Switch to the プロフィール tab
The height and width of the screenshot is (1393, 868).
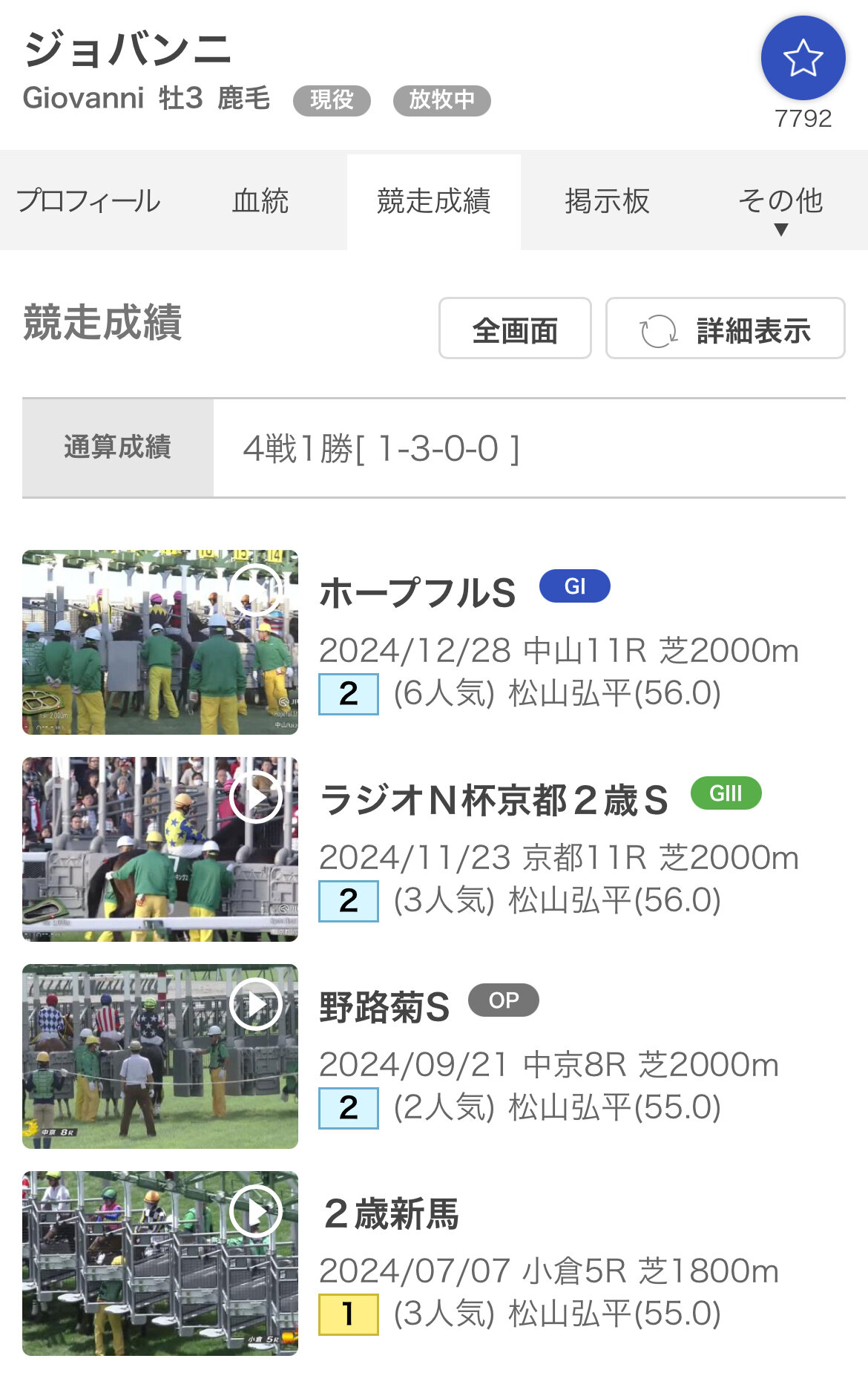coord(88,201)
